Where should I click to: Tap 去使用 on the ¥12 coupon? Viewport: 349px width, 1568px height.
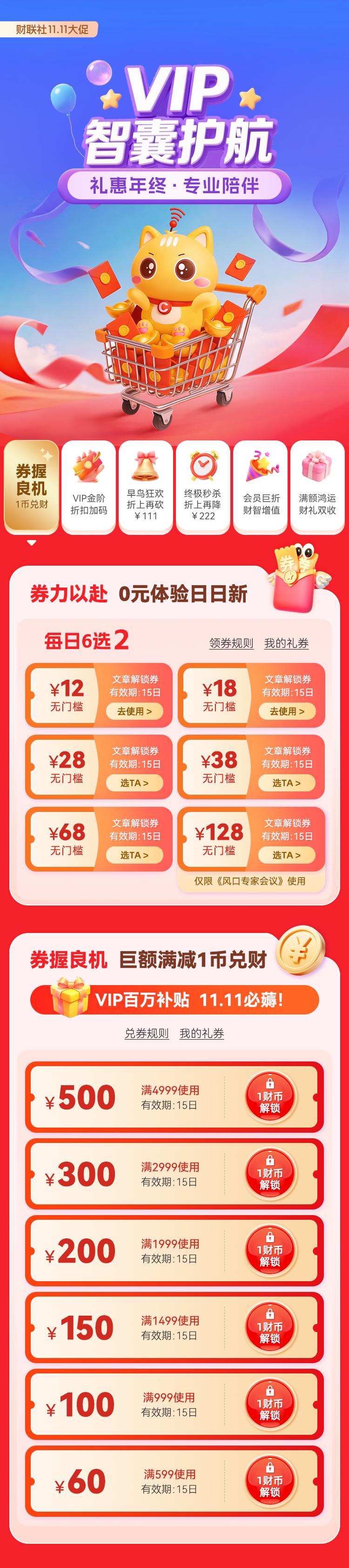(x=134, y=711)
